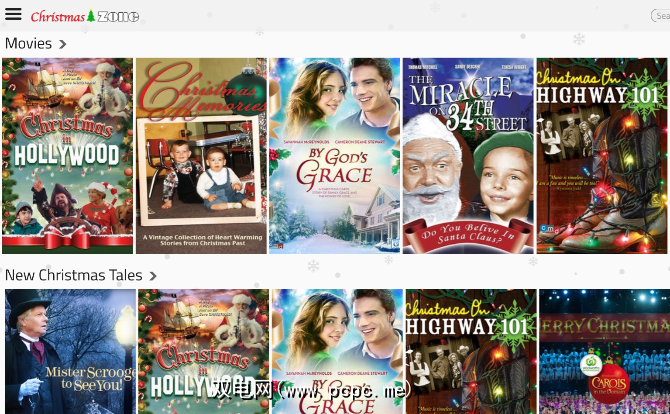This screenshot has width=670, height=414.
Task: Expand the Movies category
Action: (x=35, y=44)
